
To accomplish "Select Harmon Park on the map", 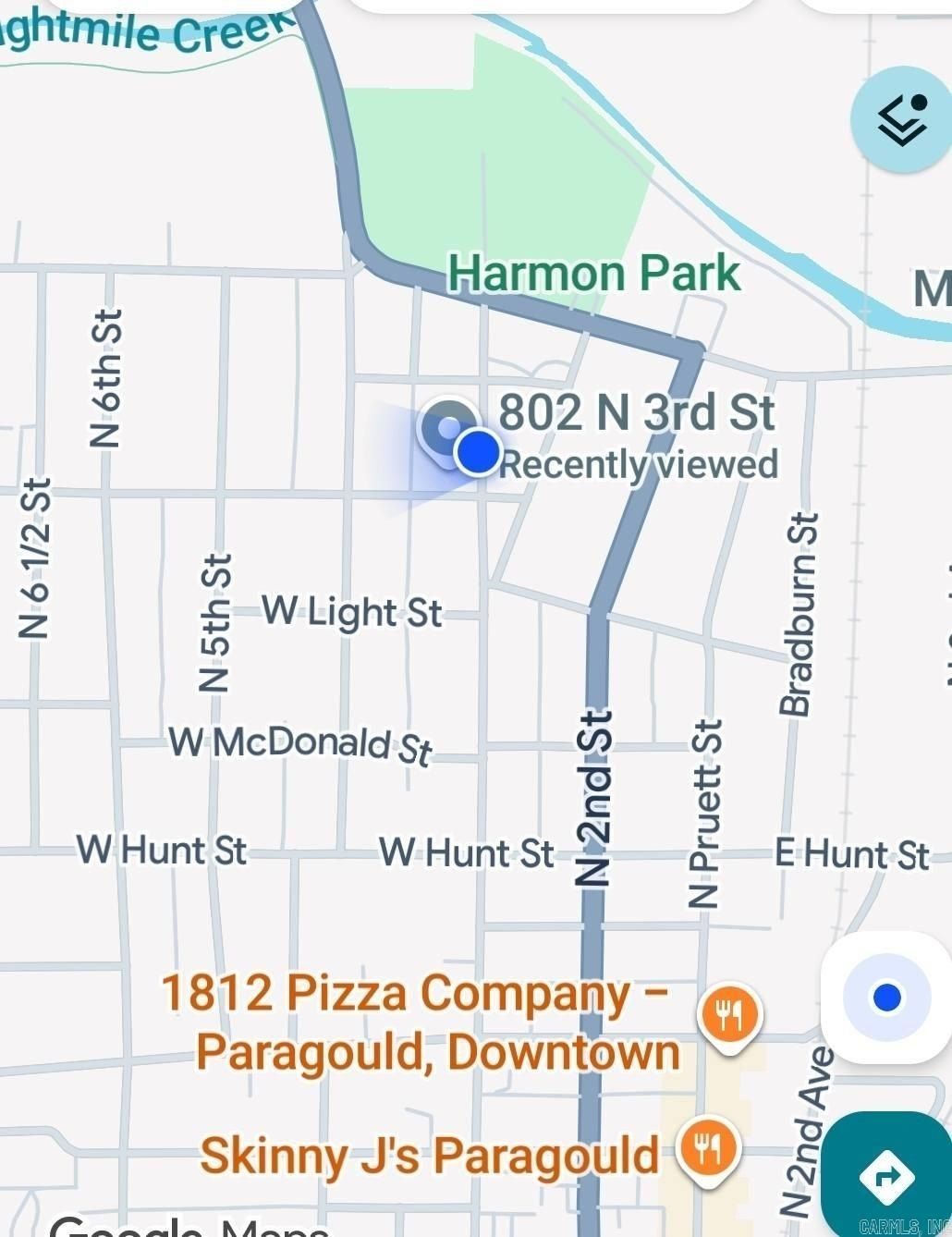I will click(x=593, y=274).
